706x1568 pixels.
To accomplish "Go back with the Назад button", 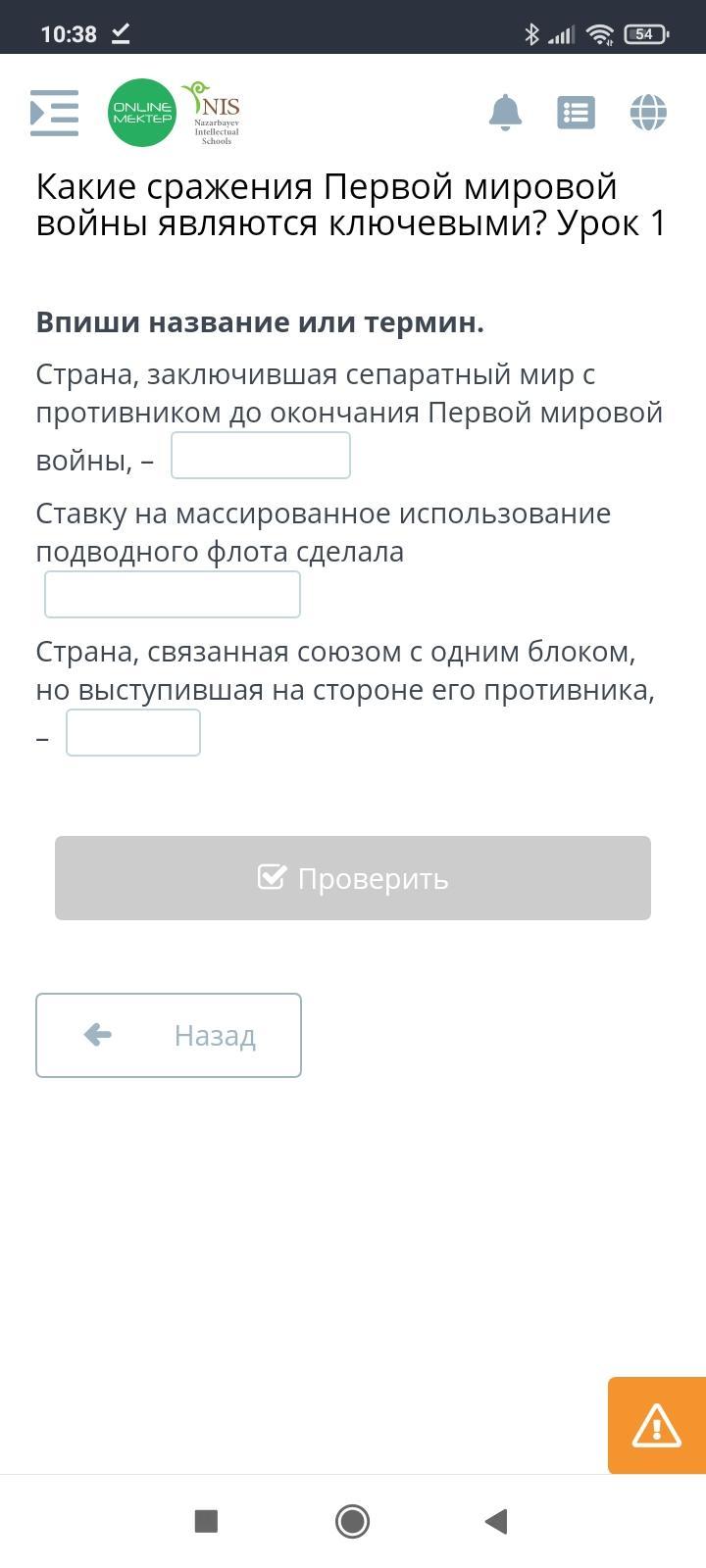I will pos(169,1035).
